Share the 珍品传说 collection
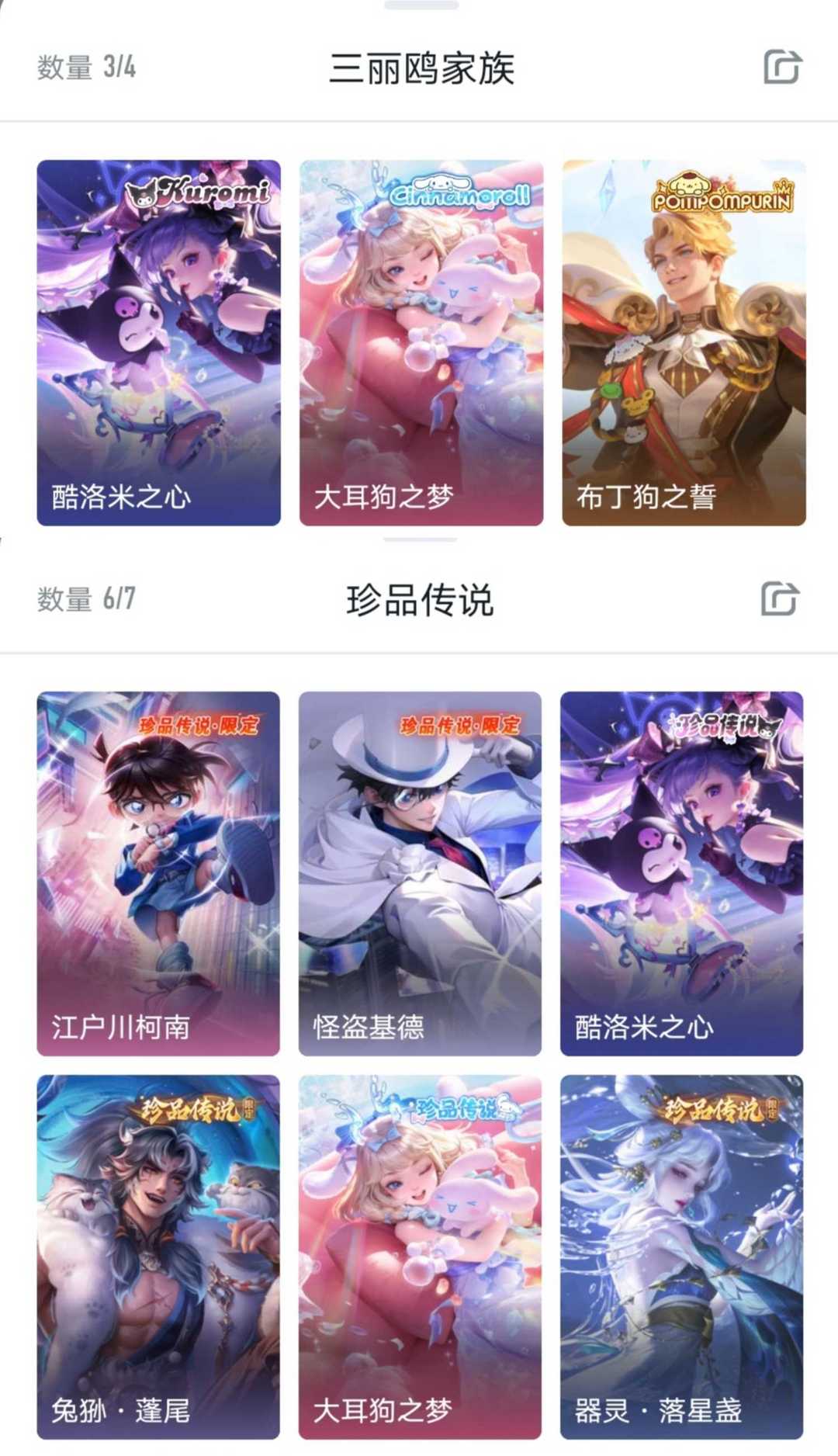This screenshot has width=838, height=1456. [780, 599]
